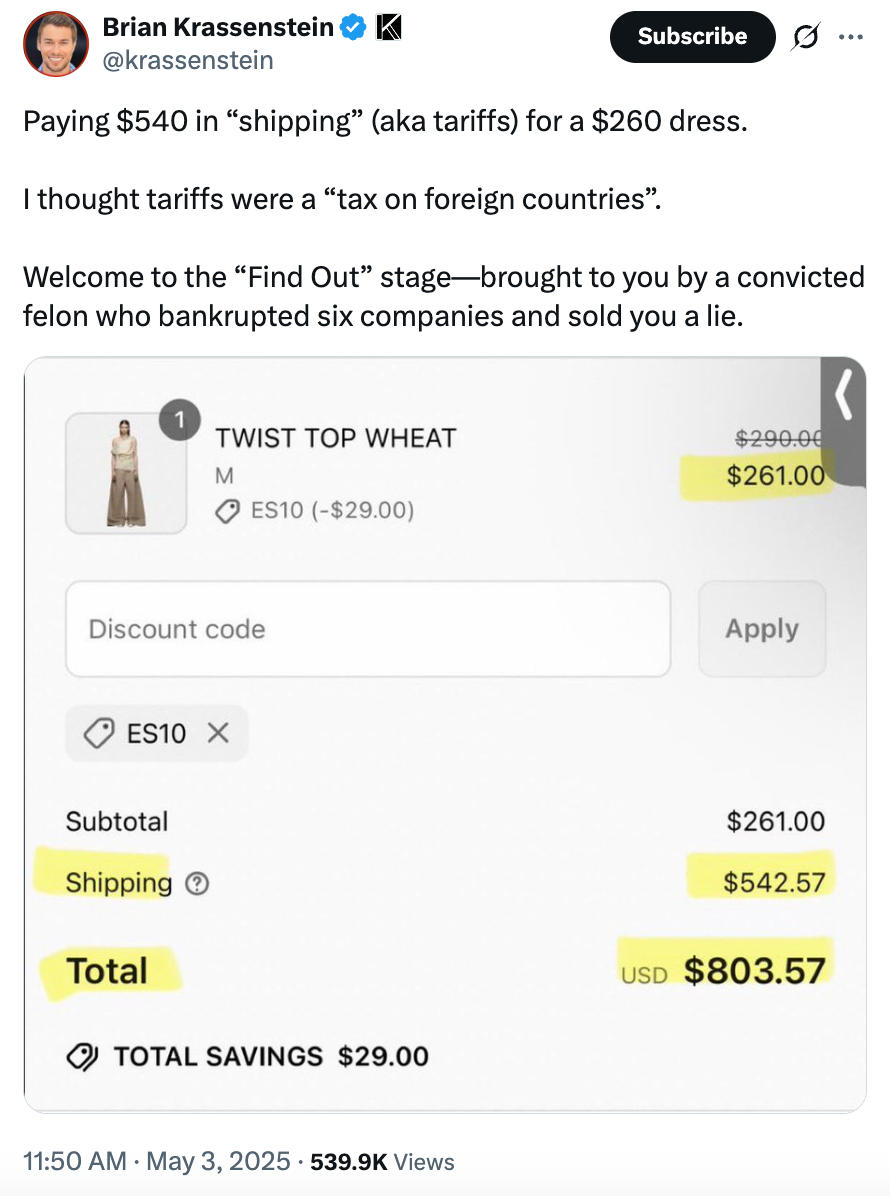This screenshot has height=1196, width=890.
Task: Click the black square K badge
Action: (x=390, y=27)
